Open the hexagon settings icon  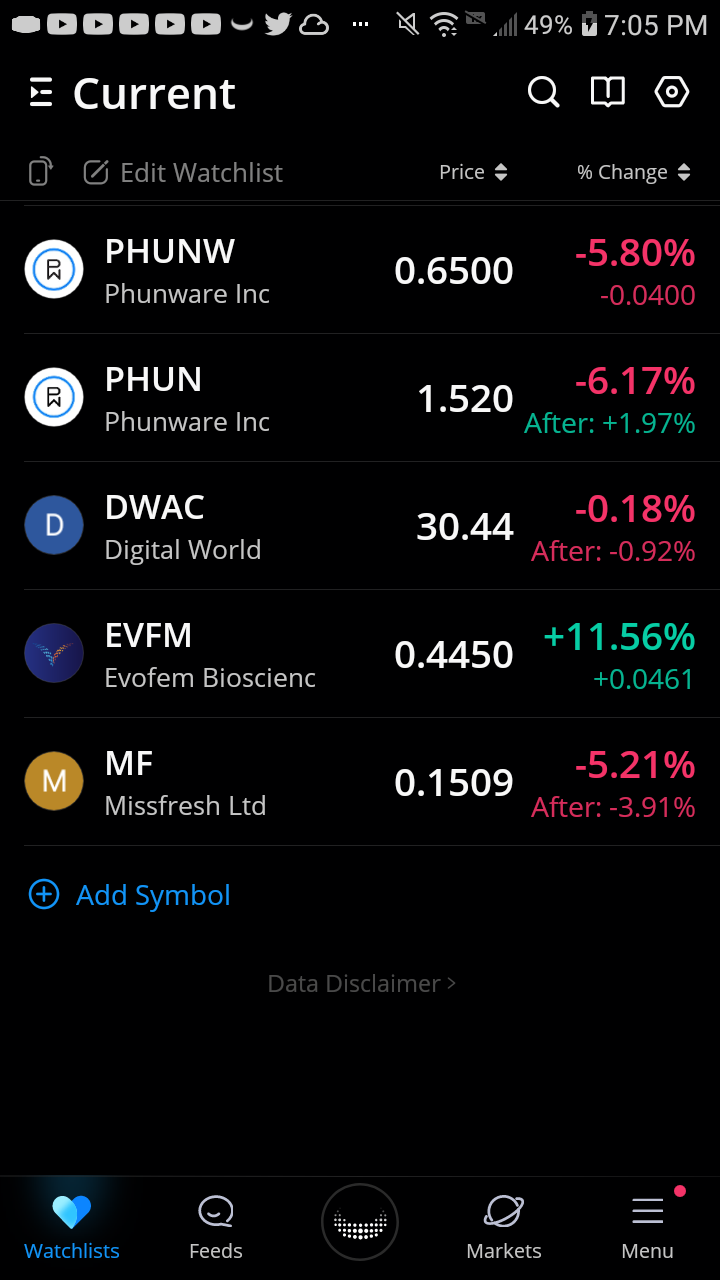tap(672, 93)
